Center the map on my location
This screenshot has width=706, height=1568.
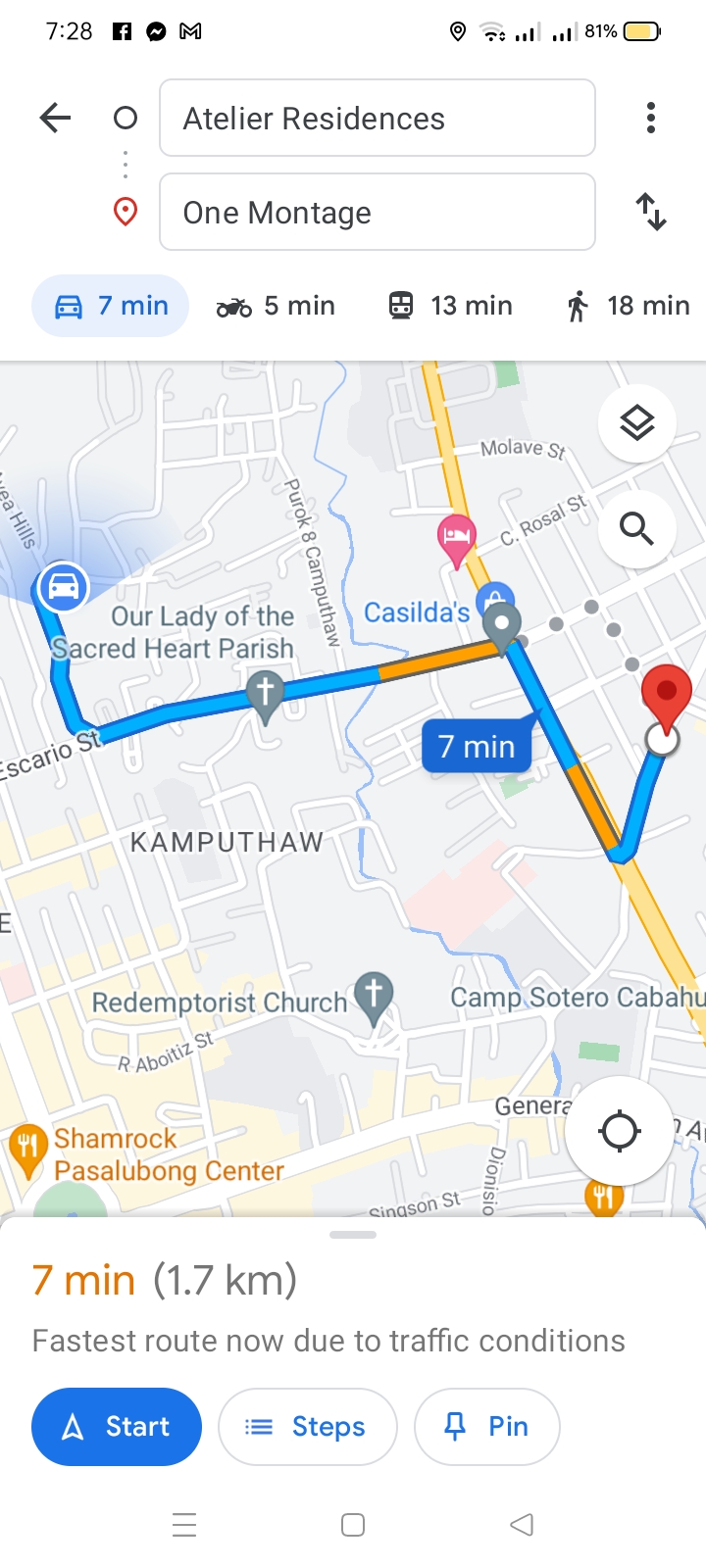click(x=619, y=1130)
